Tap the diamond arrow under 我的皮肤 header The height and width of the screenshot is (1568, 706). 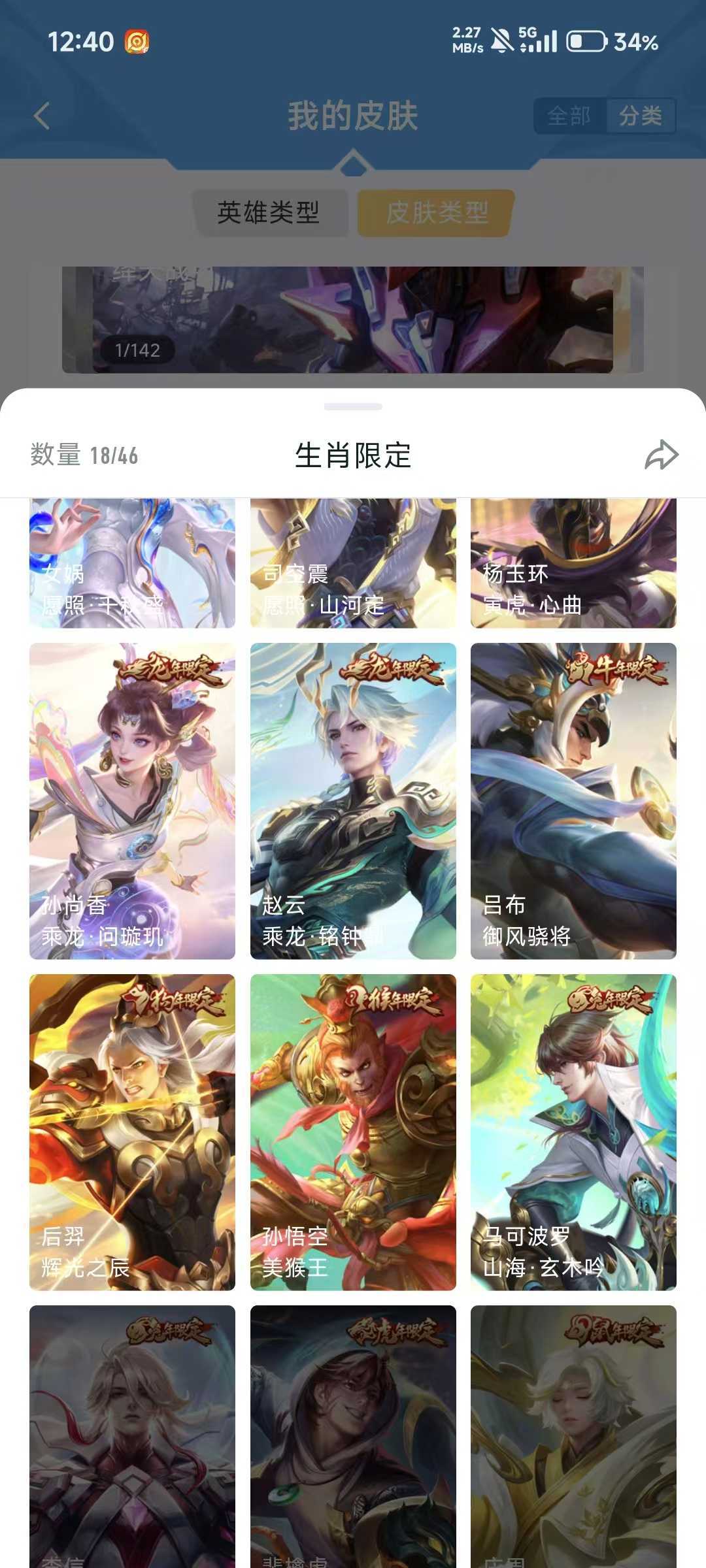tap(353, 163)
